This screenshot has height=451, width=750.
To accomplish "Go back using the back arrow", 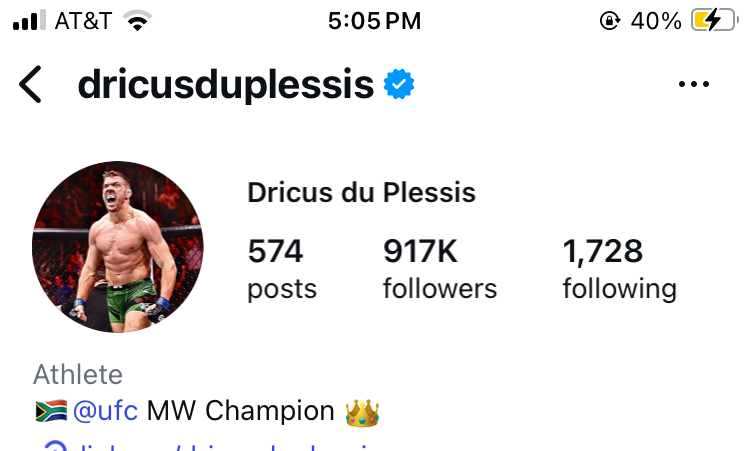I will click(31, 85).
